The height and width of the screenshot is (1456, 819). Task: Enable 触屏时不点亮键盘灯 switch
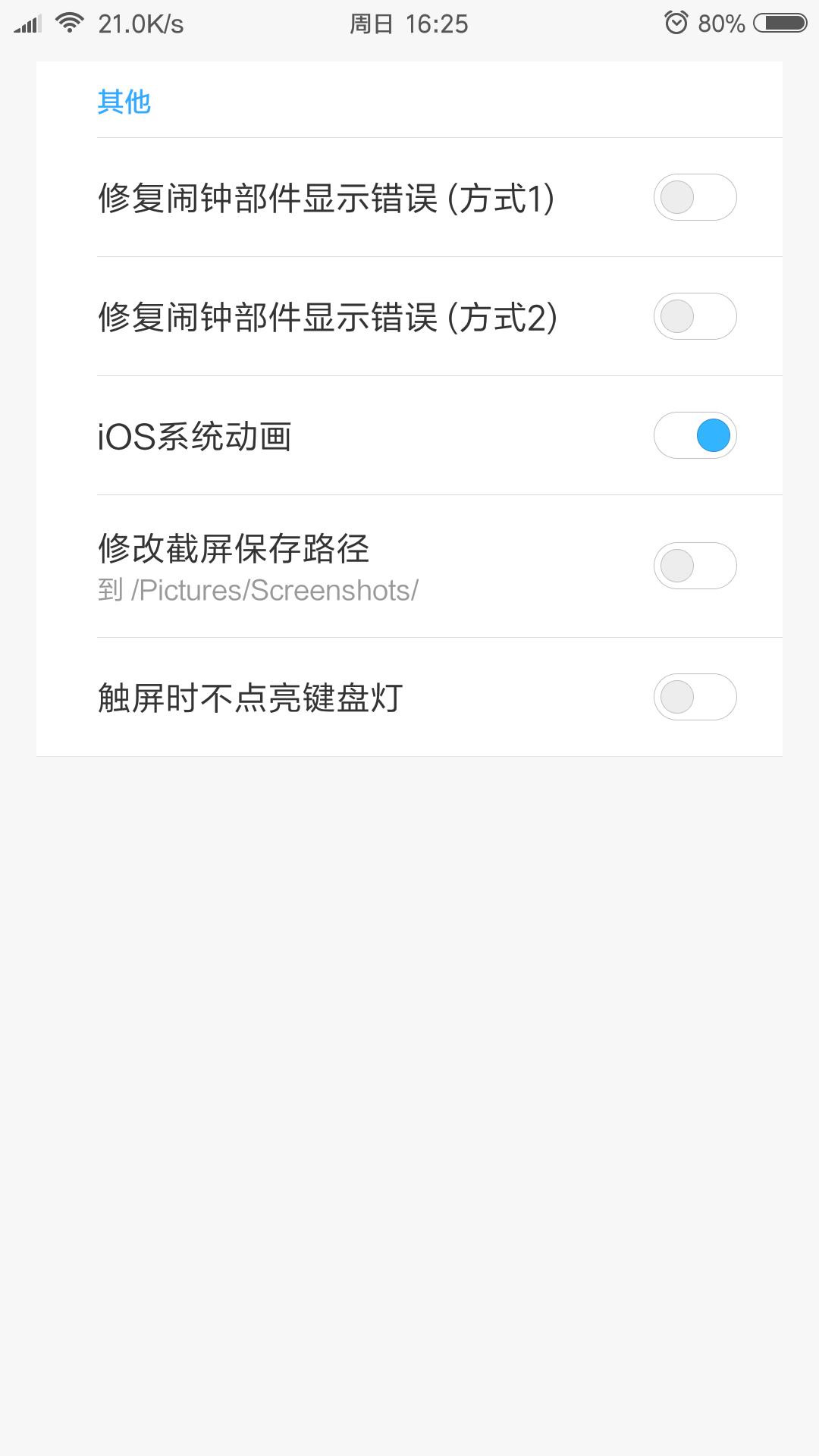tap(695, 697)
